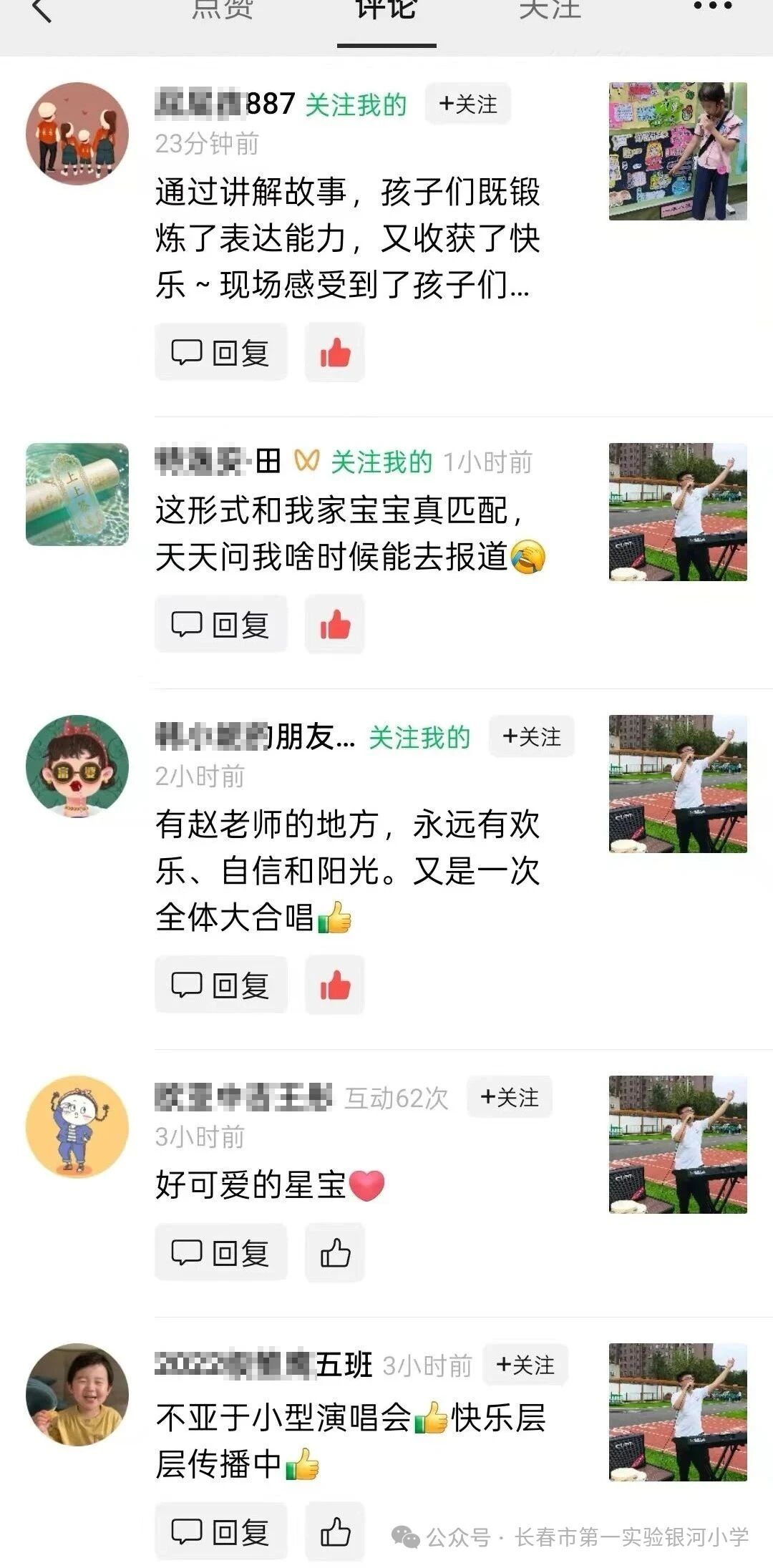Like the 小型演唱会 comment
This screenshot has height=1568, width=773.
(335, 1532)
